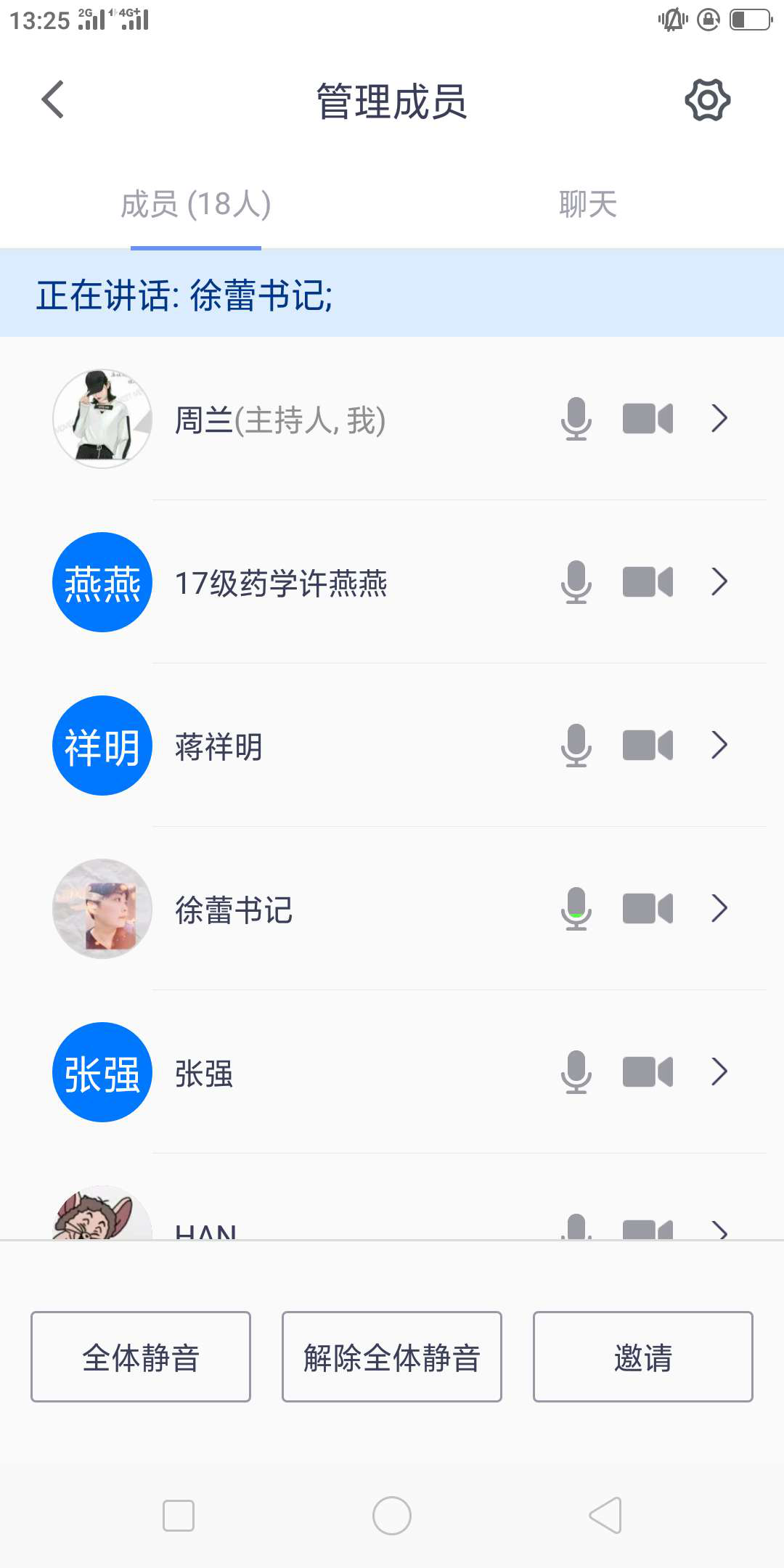Open member options for 蒋祥明

click(x=719, y=746)
